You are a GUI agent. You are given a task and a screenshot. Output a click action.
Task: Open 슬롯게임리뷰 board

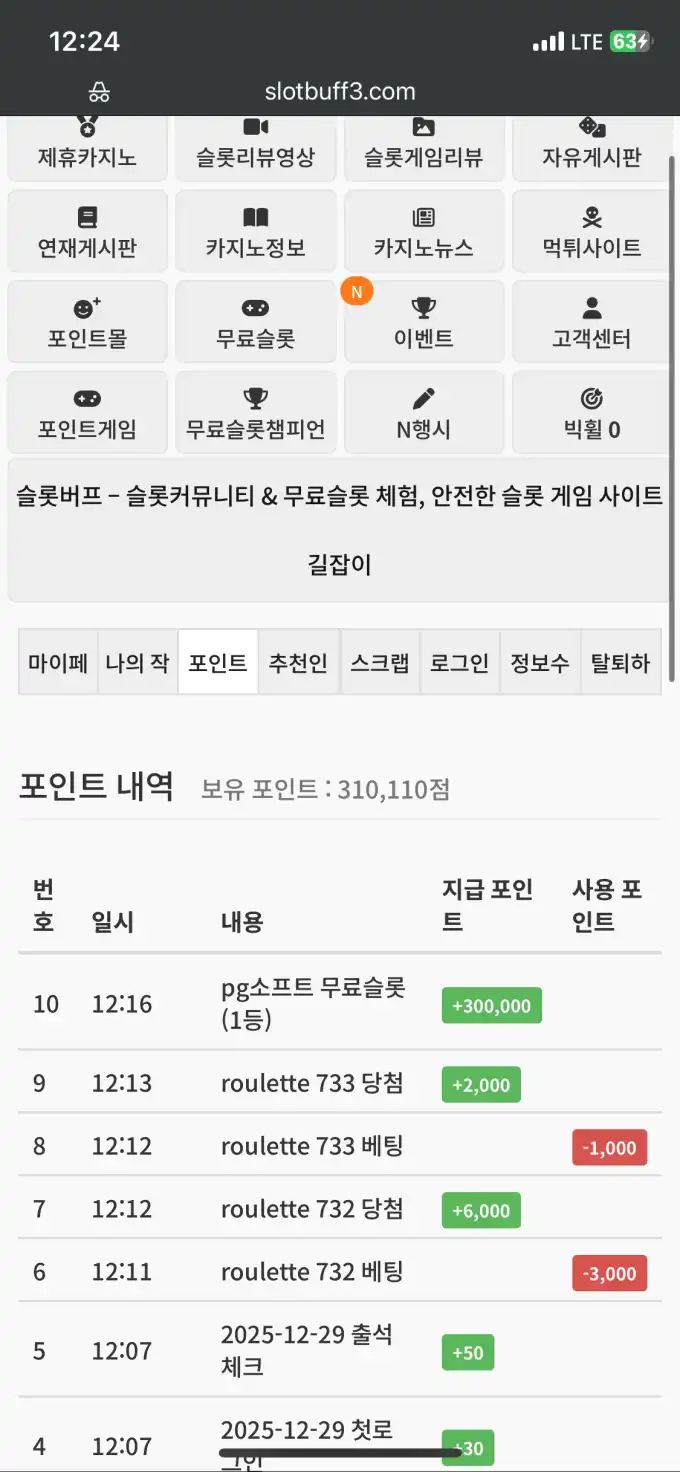pyautogui.click(x=423, y=149)
